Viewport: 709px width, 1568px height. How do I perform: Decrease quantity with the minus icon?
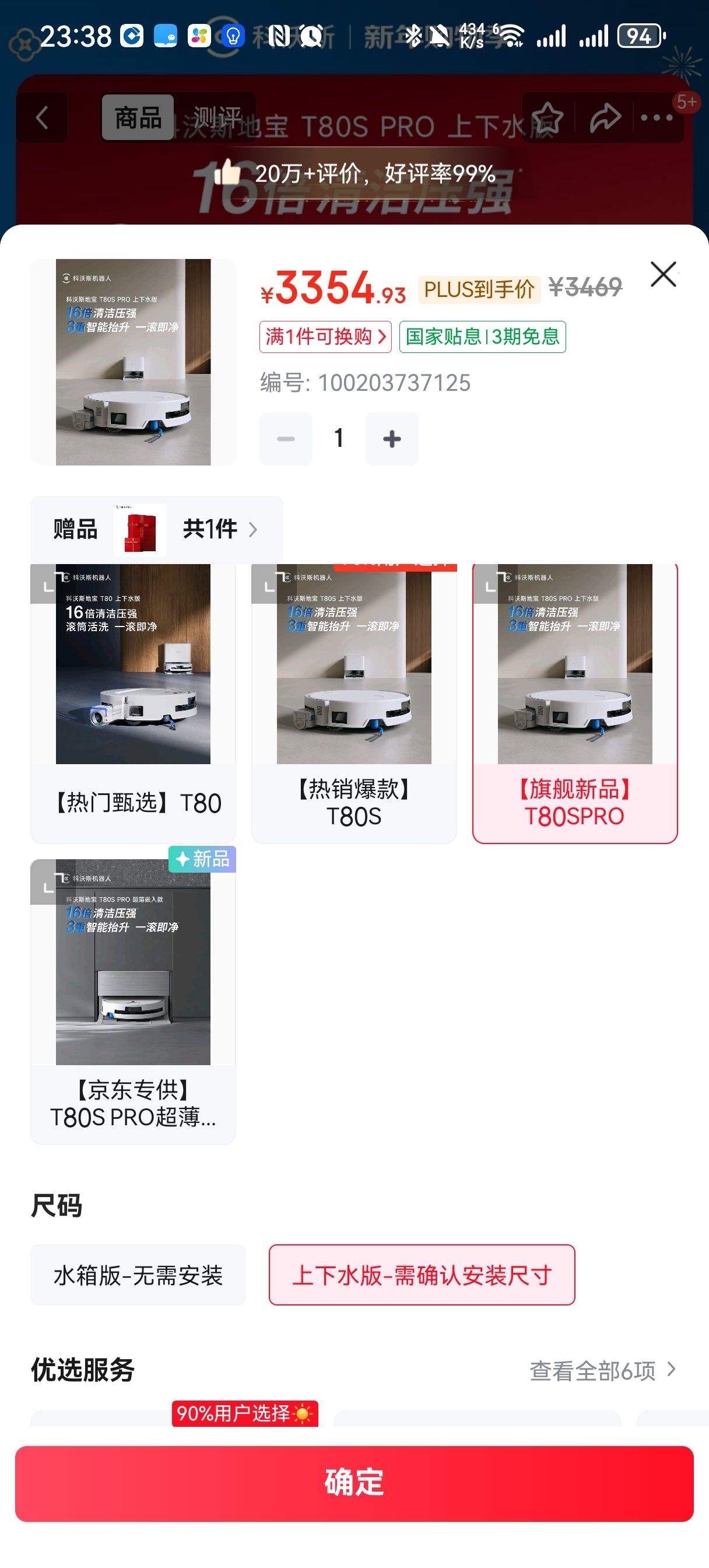286,437
